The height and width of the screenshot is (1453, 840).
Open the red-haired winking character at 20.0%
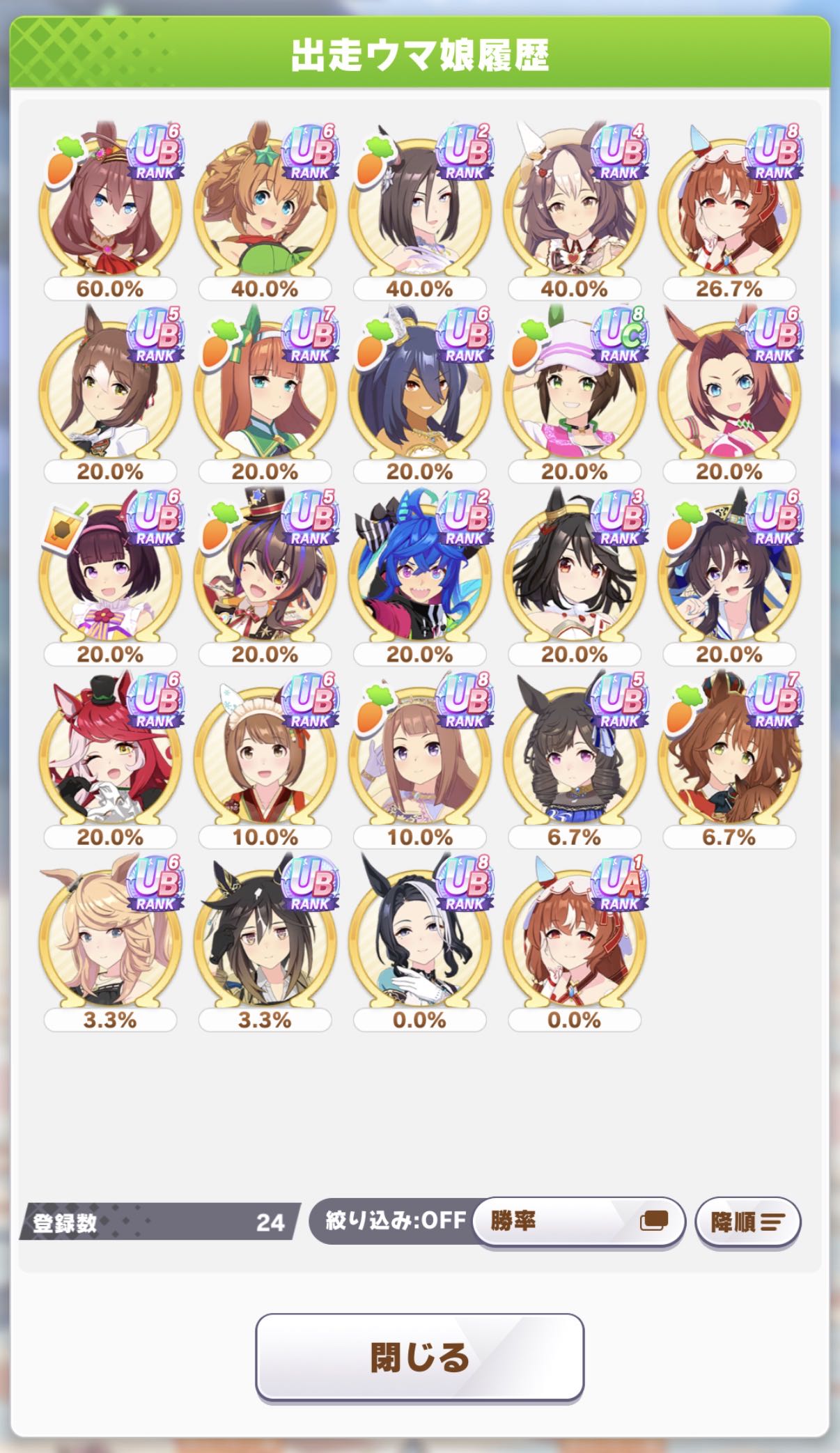point(110,754)
